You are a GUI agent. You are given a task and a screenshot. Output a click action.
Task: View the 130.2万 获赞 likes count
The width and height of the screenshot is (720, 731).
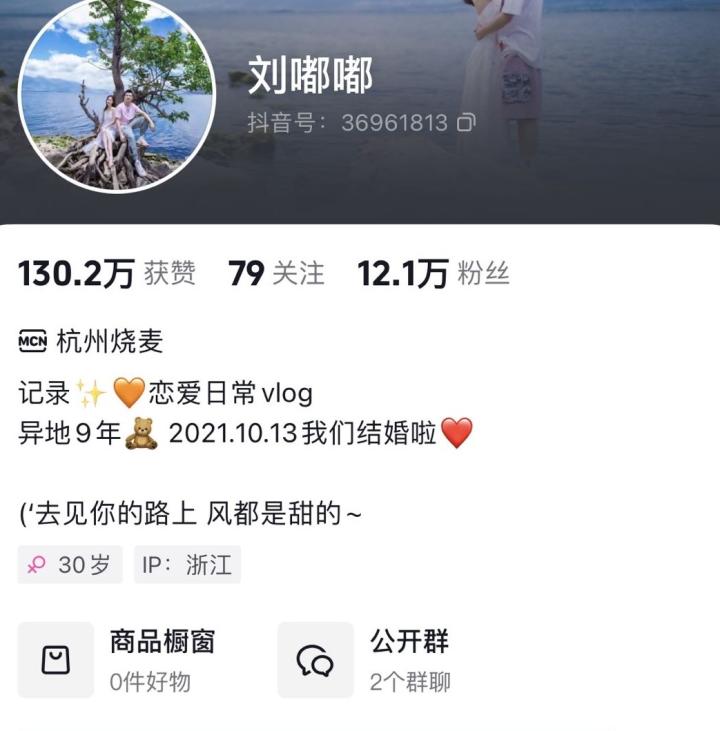[x=107, y=273]
